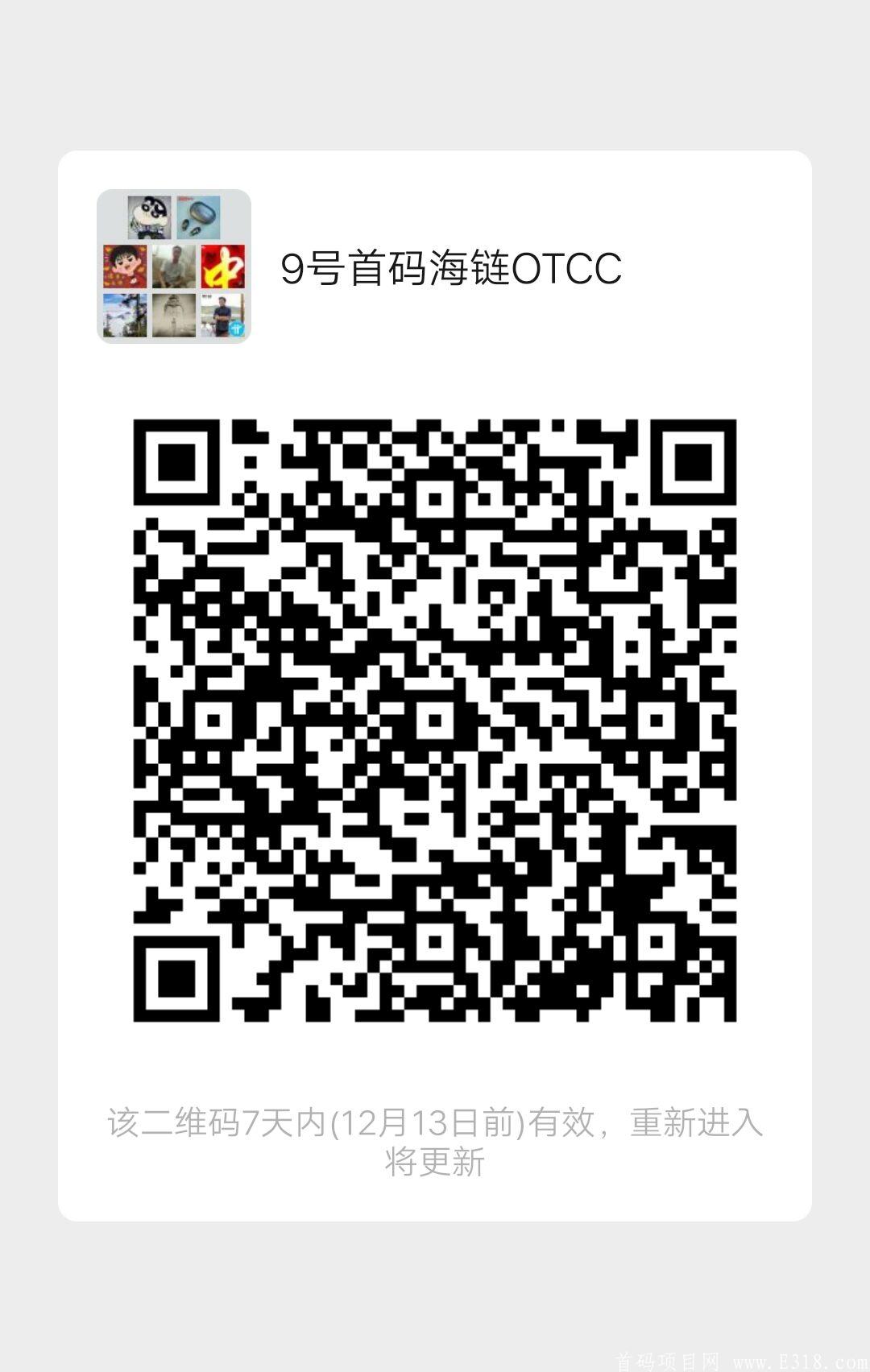Click the blurred man on sofa avatar
Viewport: 870px width, 1372px height.
(x=174, y=267)
